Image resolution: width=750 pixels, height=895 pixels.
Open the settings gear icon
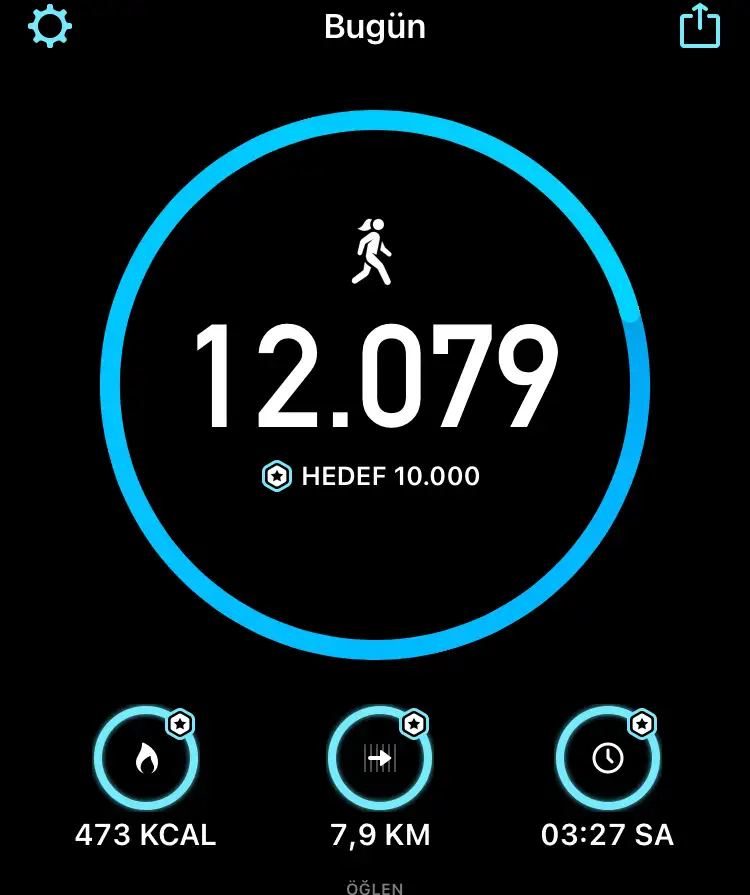point(50,26)
